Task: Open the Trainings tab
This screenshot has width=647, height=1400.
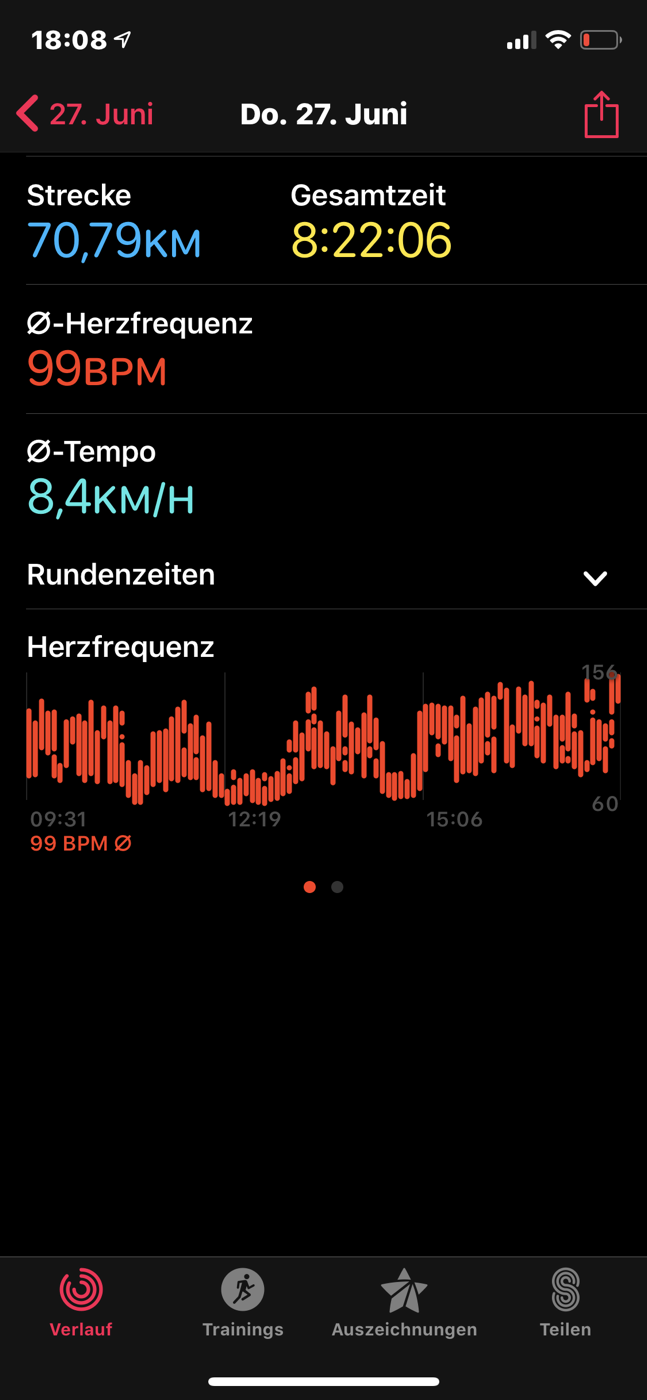Action: tap(243, 1302)
